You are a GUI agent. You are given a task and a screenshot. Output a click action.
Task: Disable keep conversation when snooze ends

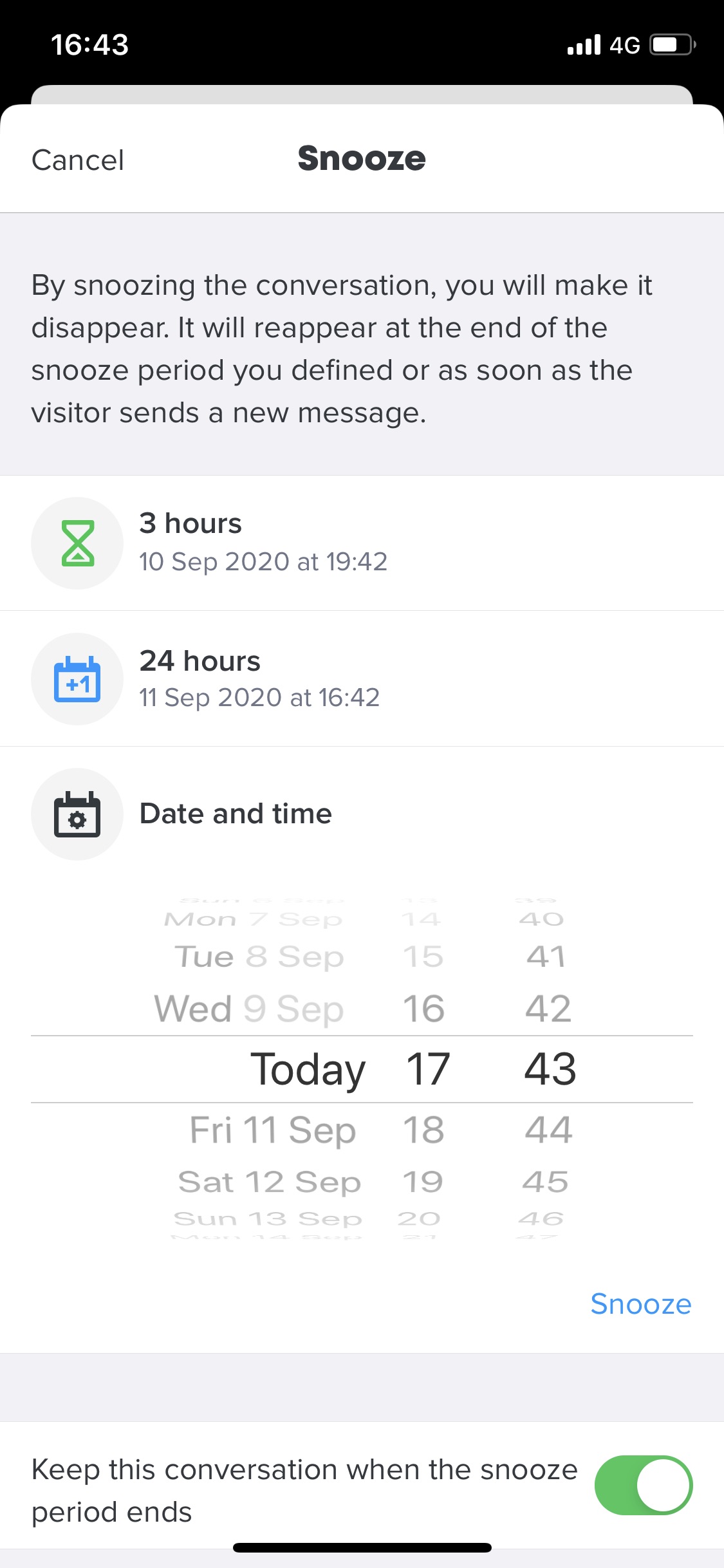[x=642, y=1485]
